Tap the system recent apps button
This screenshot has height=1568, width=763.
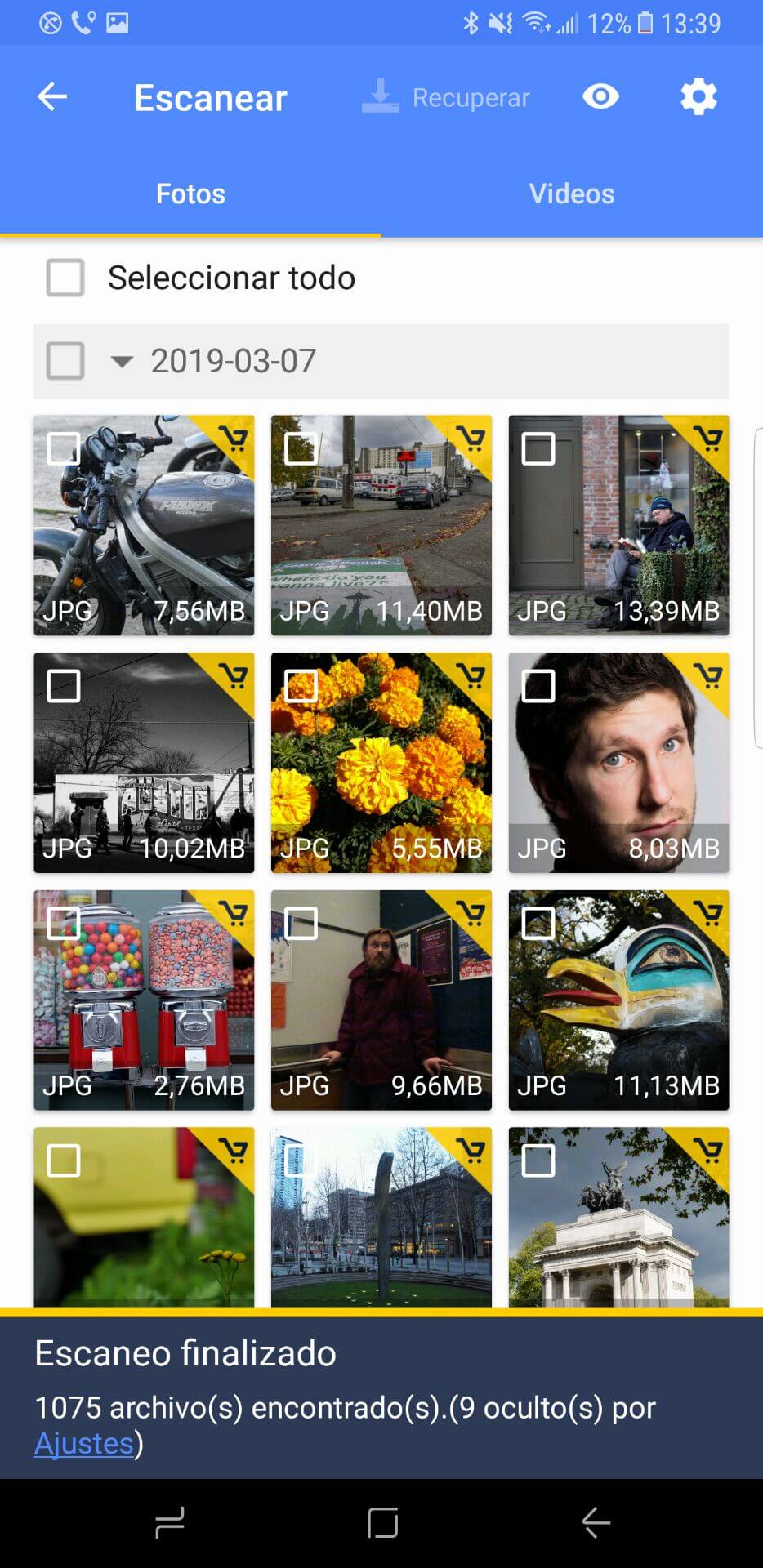[170, 1523]
